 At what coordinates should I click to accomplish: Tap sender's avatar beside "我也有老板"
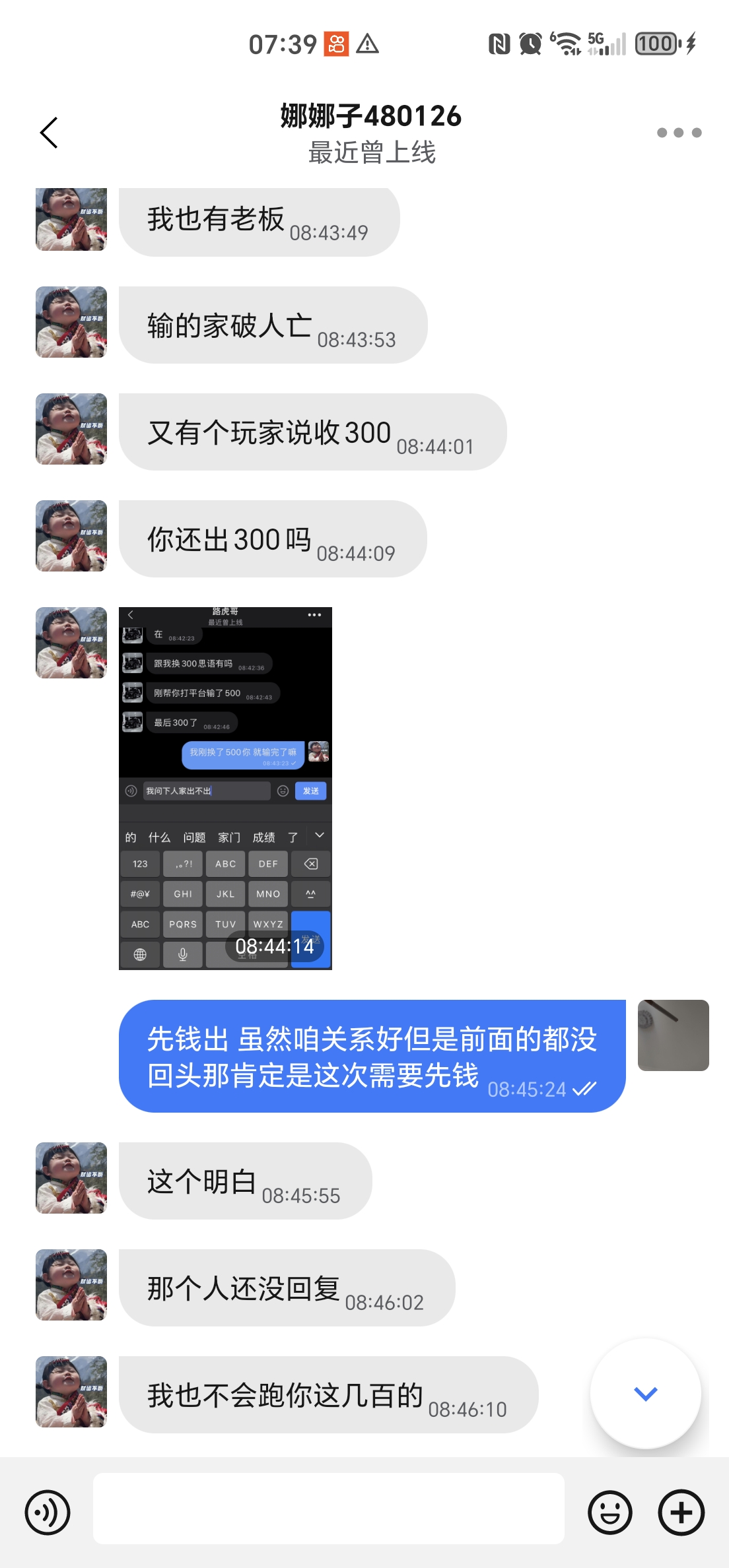pyautogui.click(x=71, y=219)
